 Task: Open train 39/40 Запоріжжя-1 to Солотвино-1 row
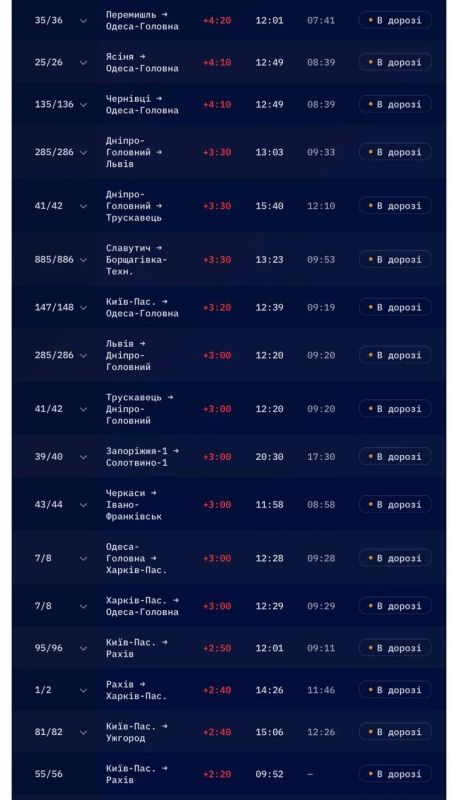click(x=83, y=457)
